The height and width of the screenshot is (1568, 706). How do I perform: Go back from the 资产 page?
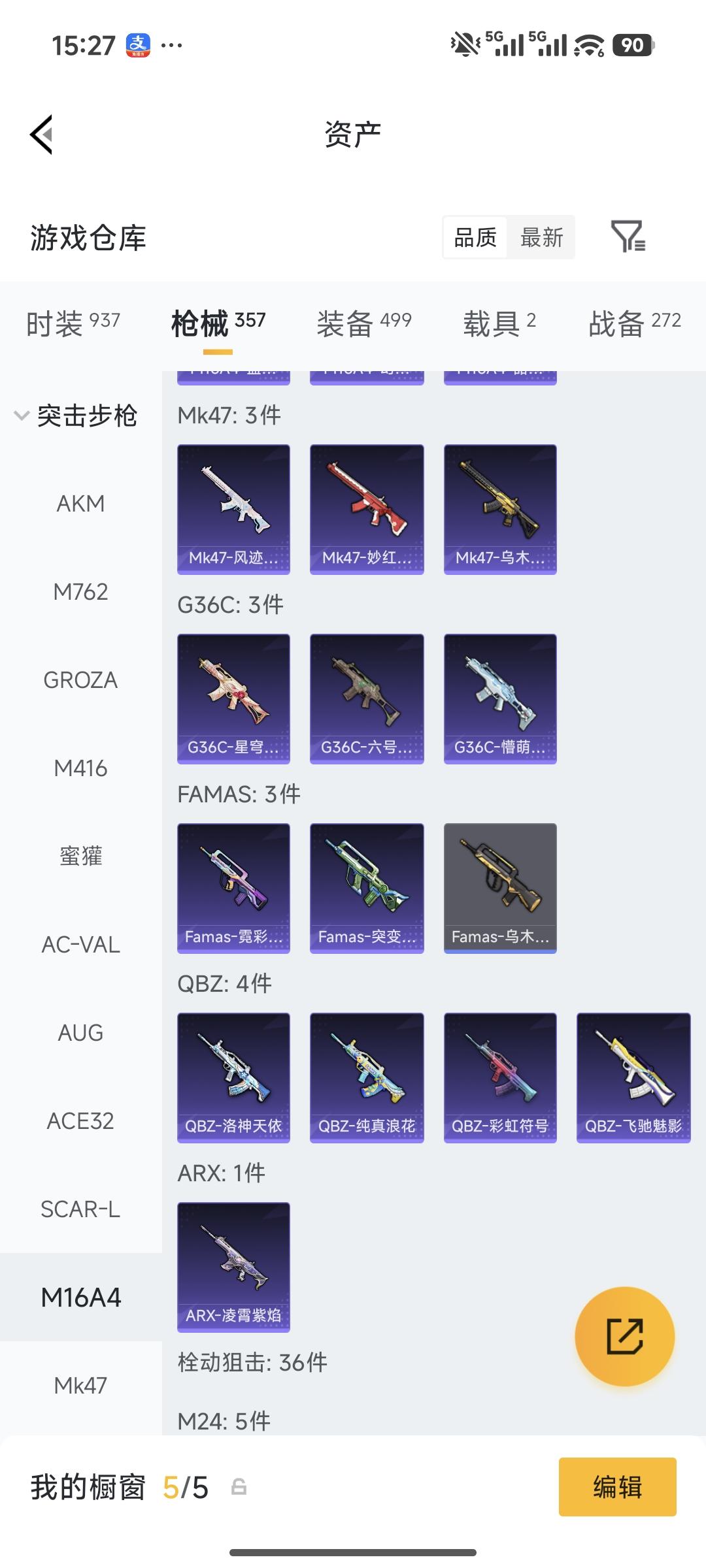(42, 135)
